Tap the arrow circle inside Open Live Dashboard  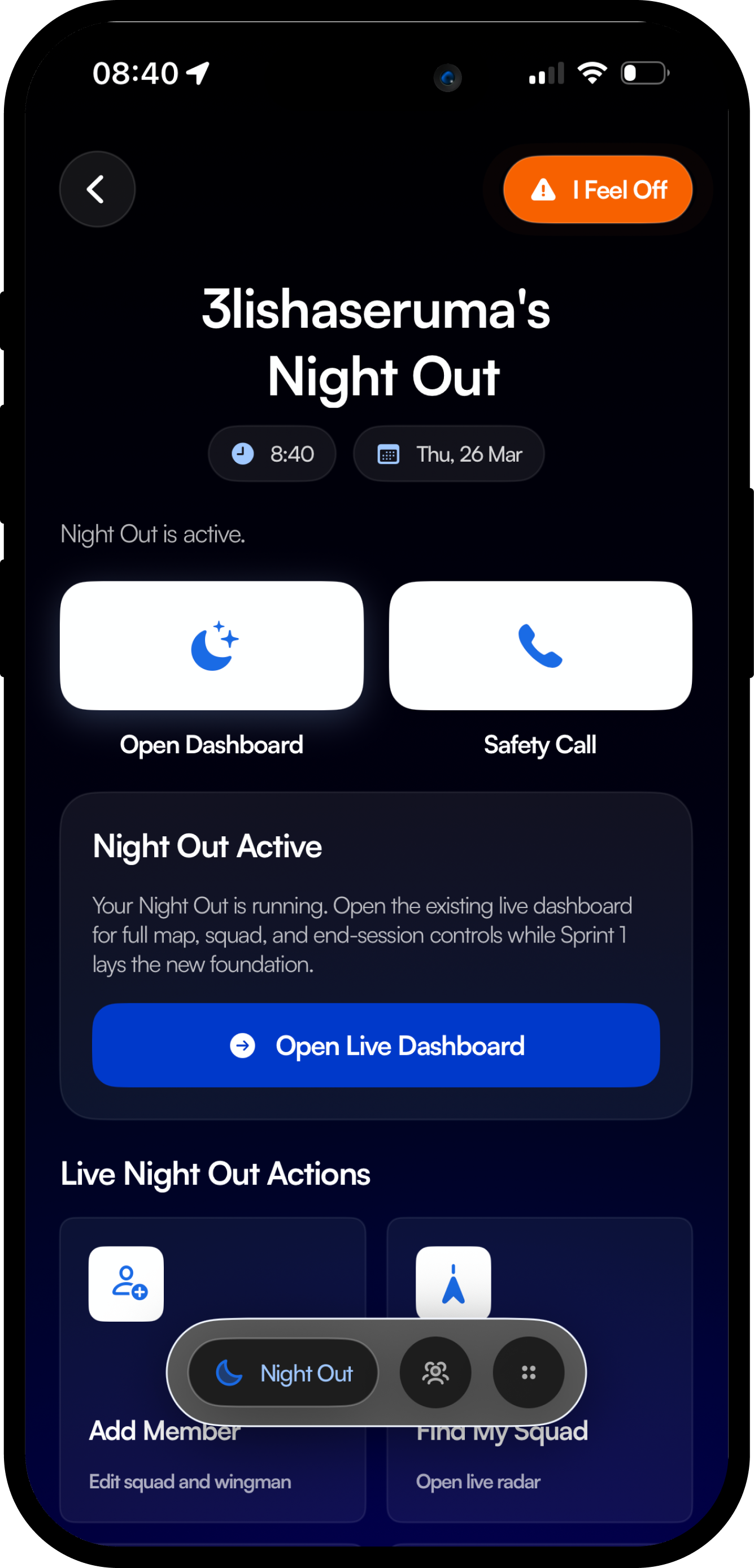(242, 1046)
